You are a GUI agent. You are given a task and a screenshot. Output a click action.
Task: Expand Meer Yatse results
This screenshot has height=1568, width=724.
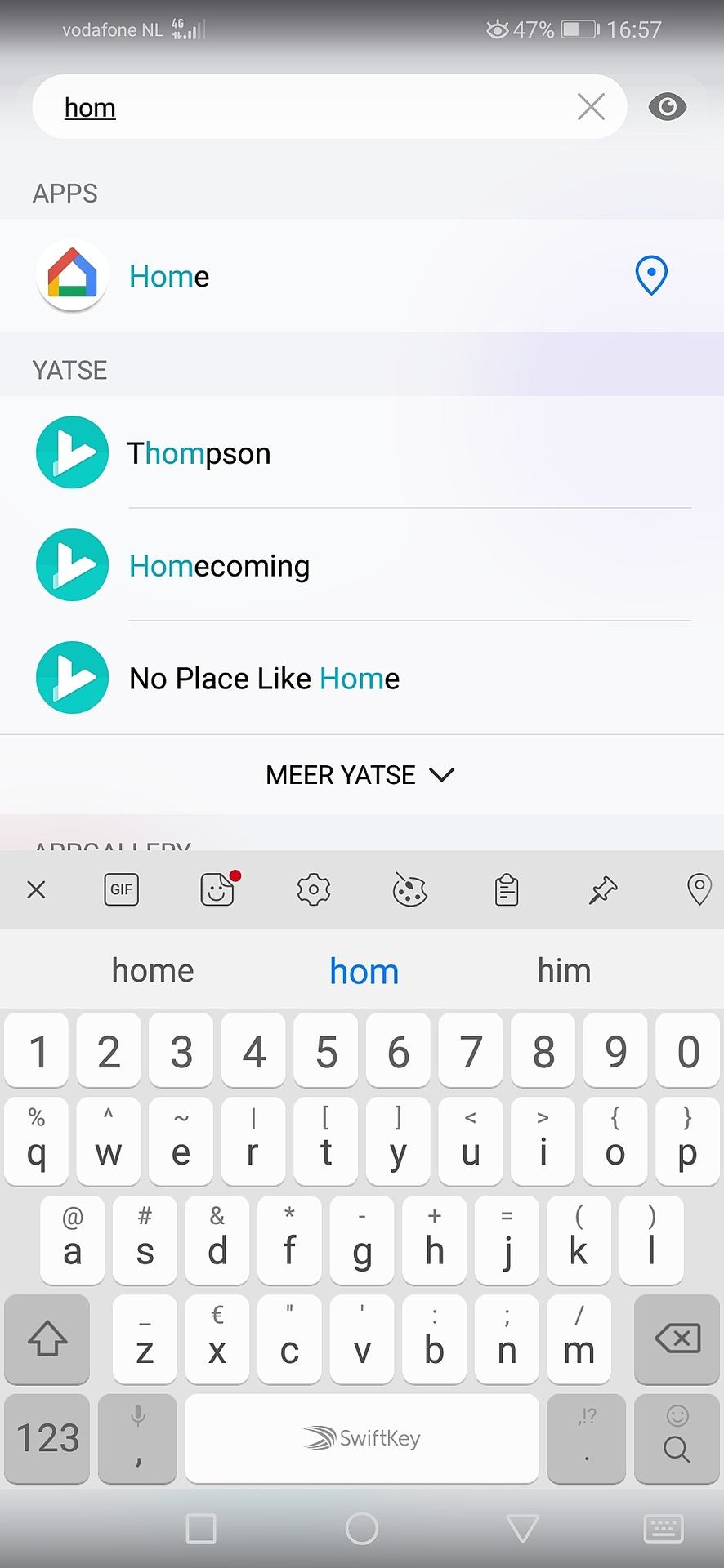[360, 774]
